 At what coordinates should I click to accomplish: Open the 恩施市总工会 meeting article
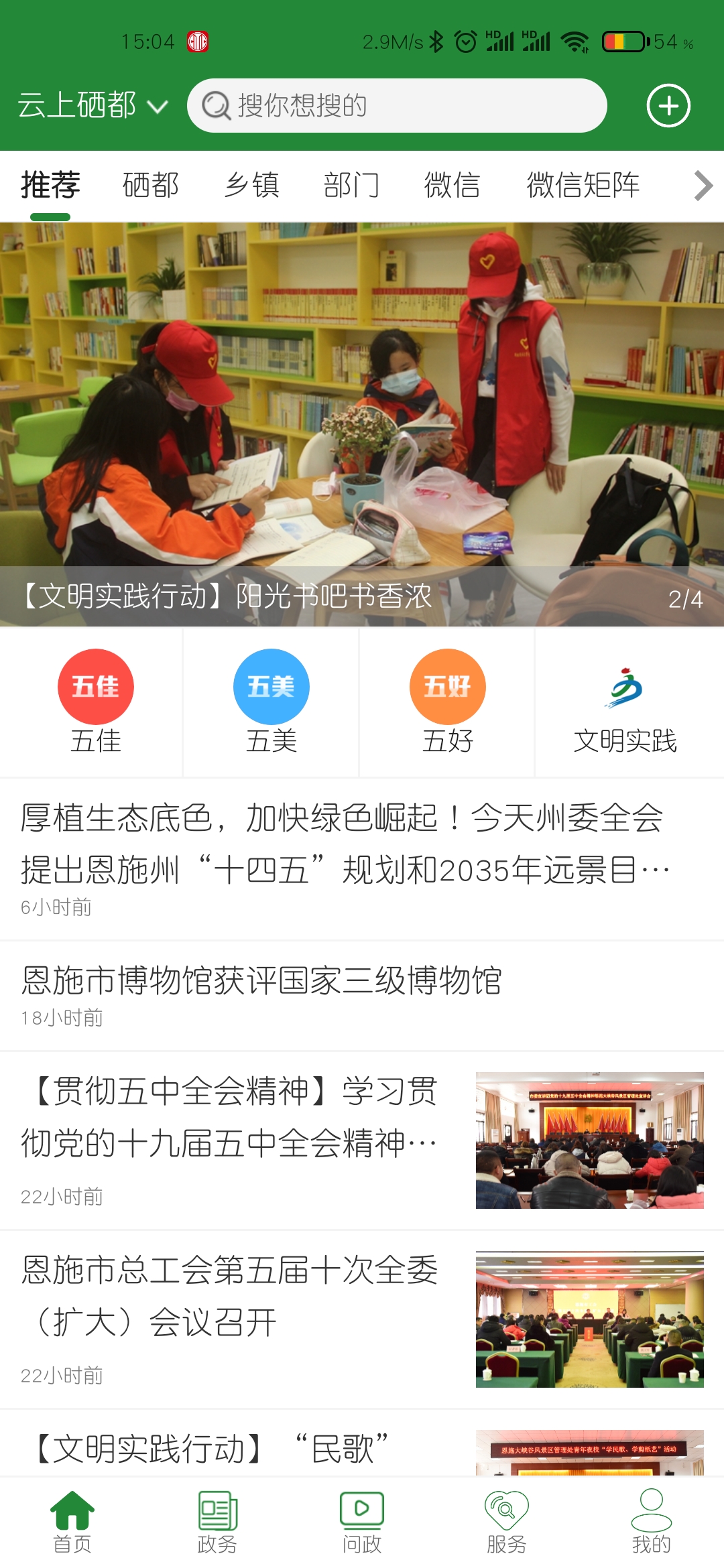(229, 1296)
